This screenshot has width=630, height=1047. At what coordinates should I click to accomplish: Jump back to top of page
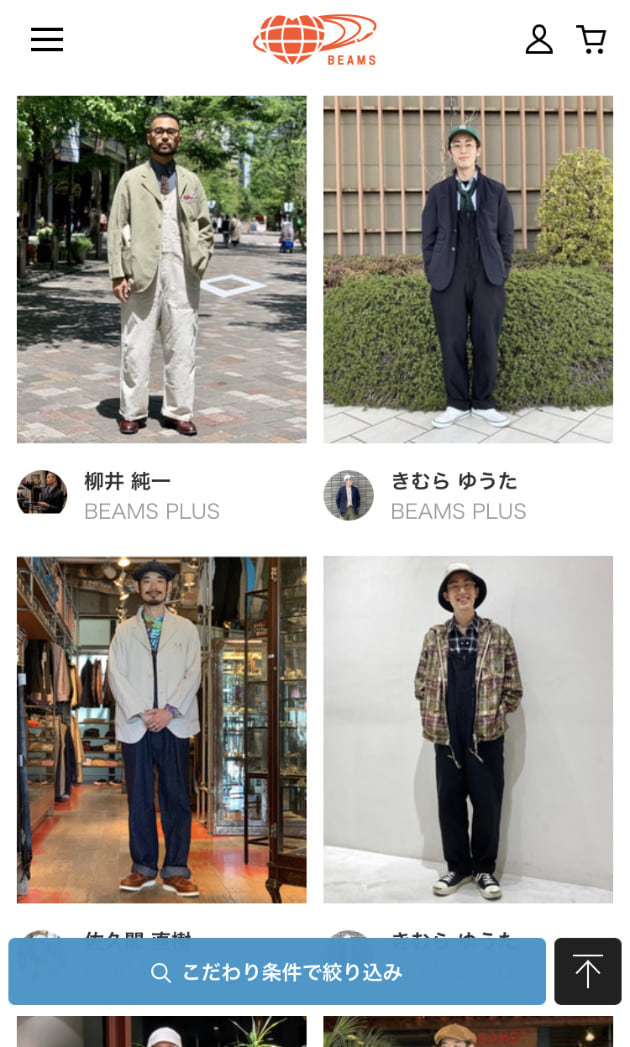click(588, 972)
